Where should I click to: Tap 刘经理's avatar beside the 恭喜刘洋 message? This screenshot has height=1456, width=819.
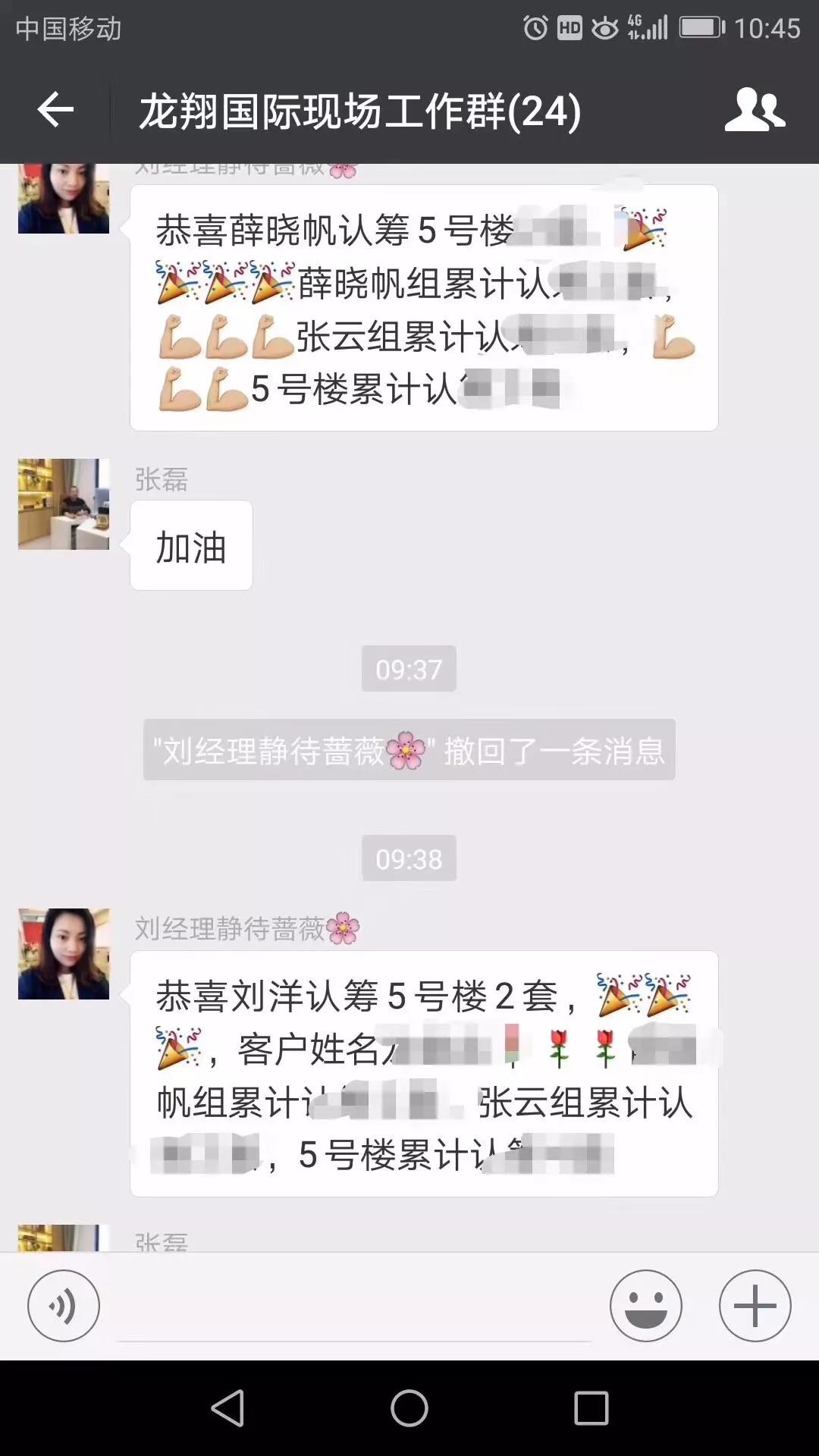[64, 954]
